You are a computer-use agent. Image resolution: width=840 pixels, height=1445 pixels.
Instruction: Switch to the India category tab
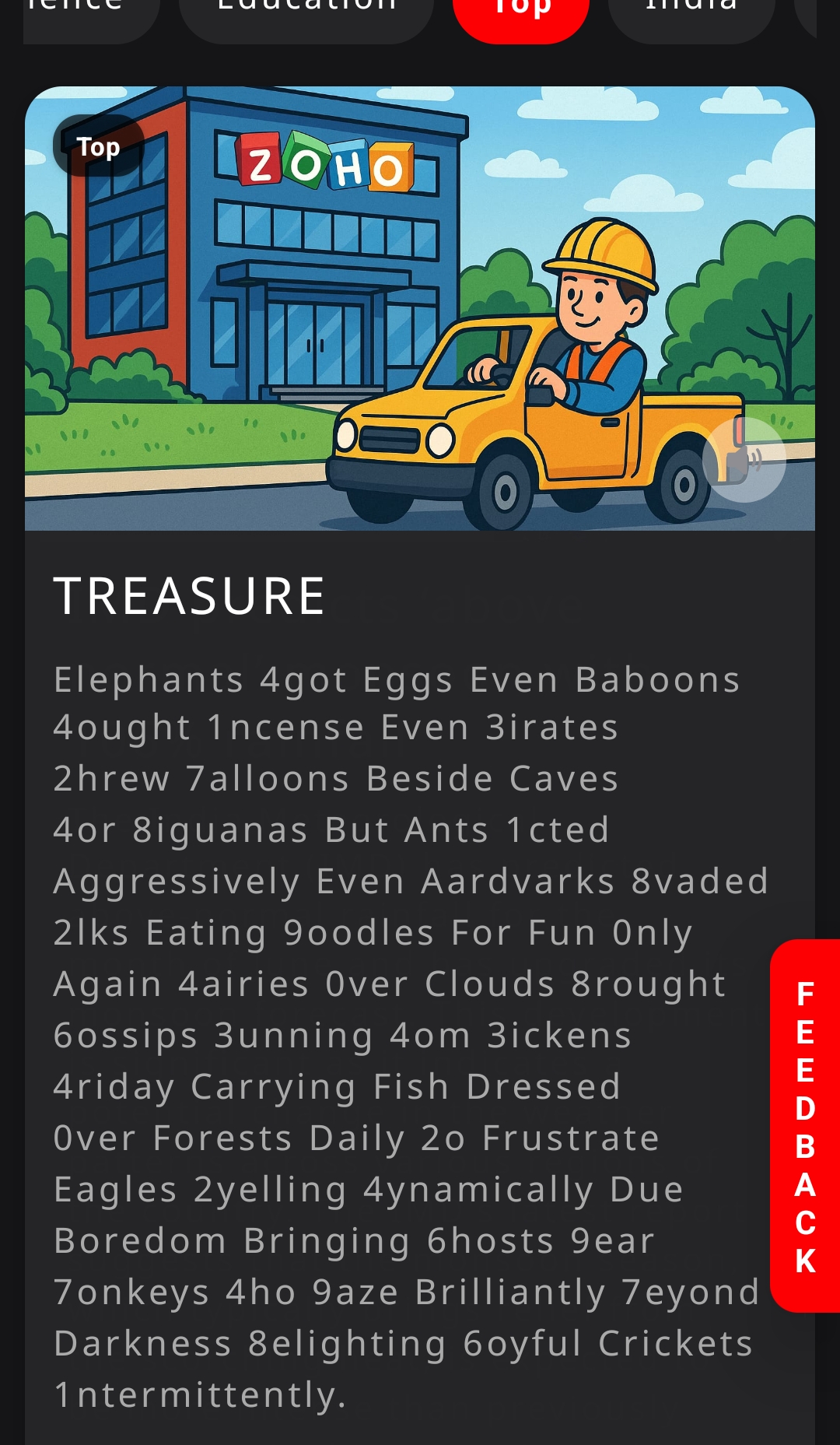coord(691,14)
